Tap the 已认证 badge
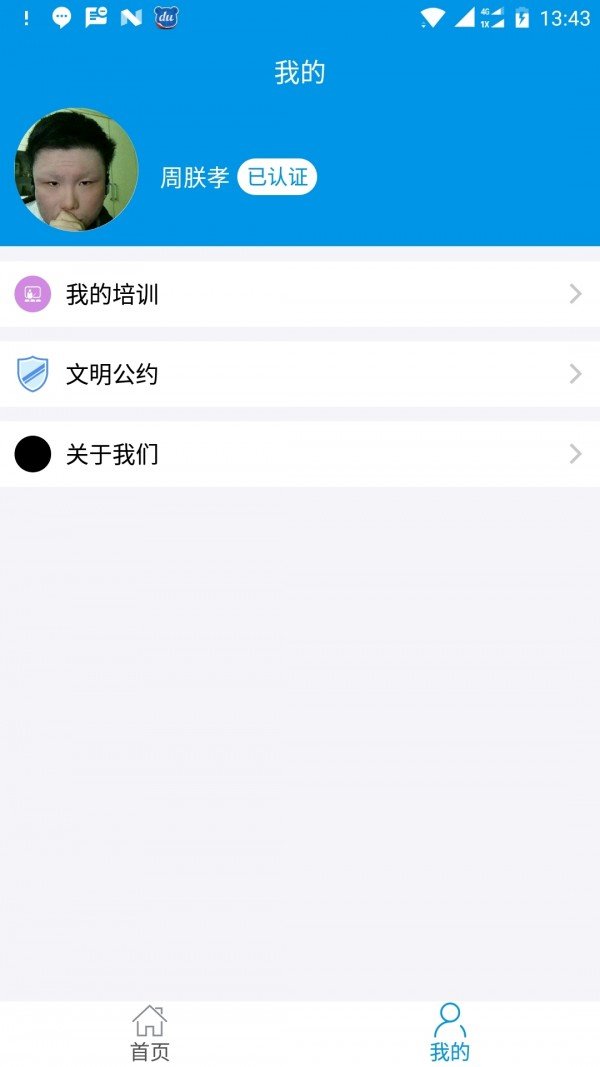 [277, 178]
